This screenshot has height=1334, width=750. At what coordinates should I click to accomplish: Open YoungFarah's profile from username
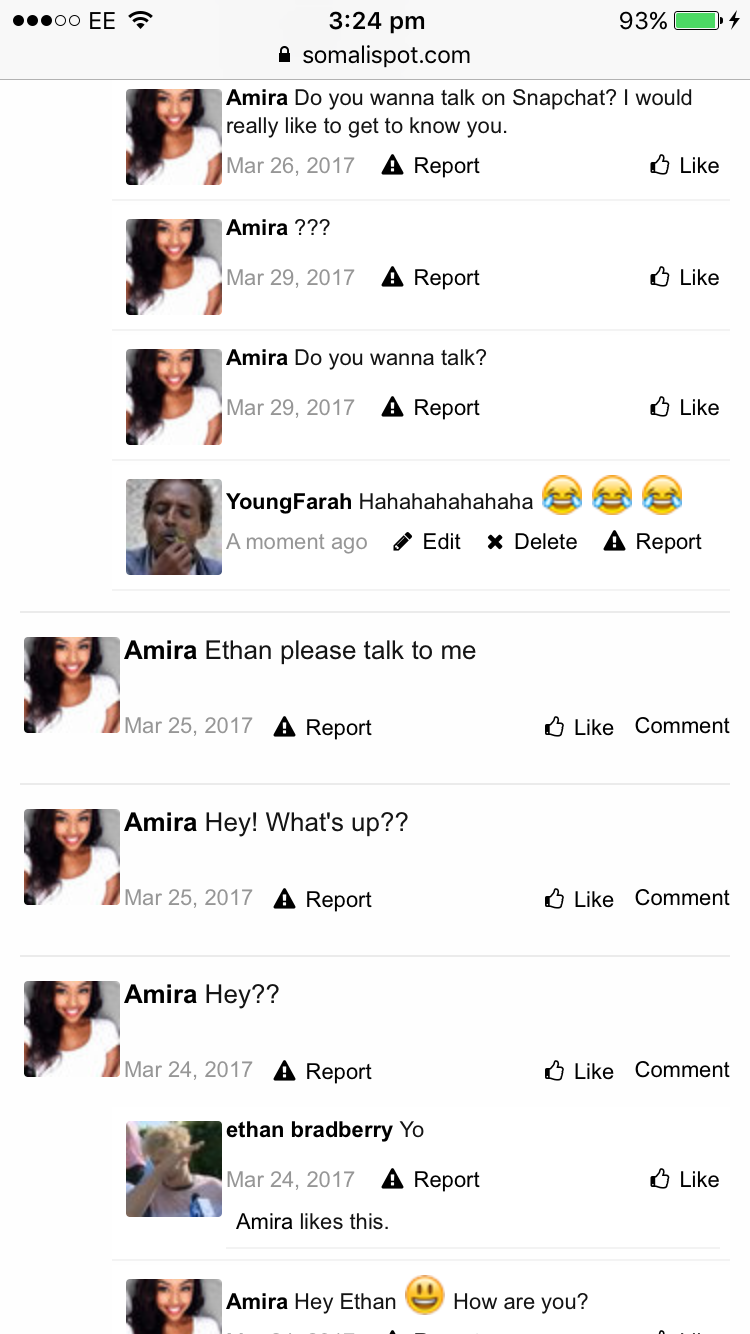pos(289,502)
